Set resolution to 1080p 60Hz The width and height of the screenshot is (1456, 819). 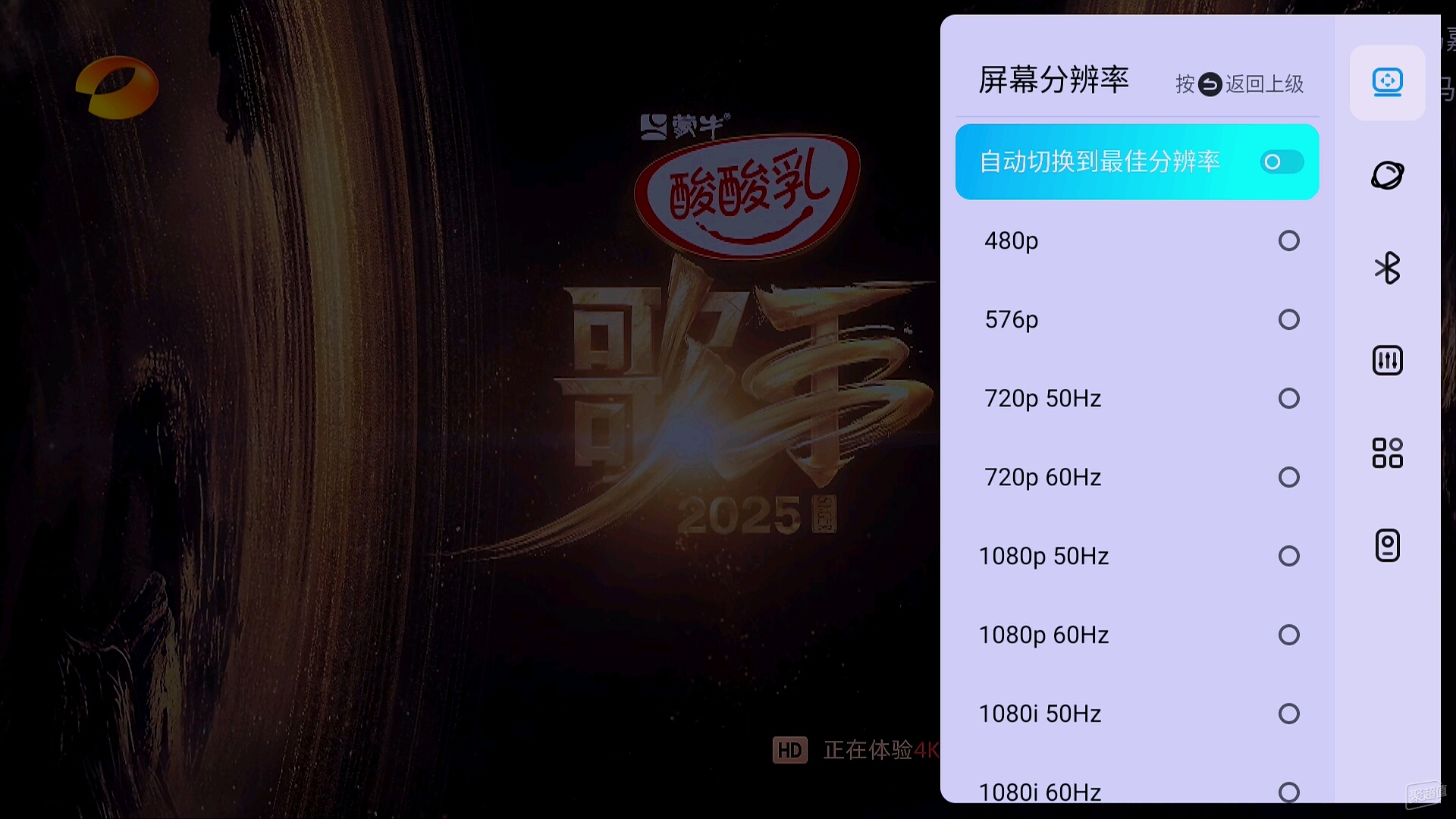coord(1288,635)
